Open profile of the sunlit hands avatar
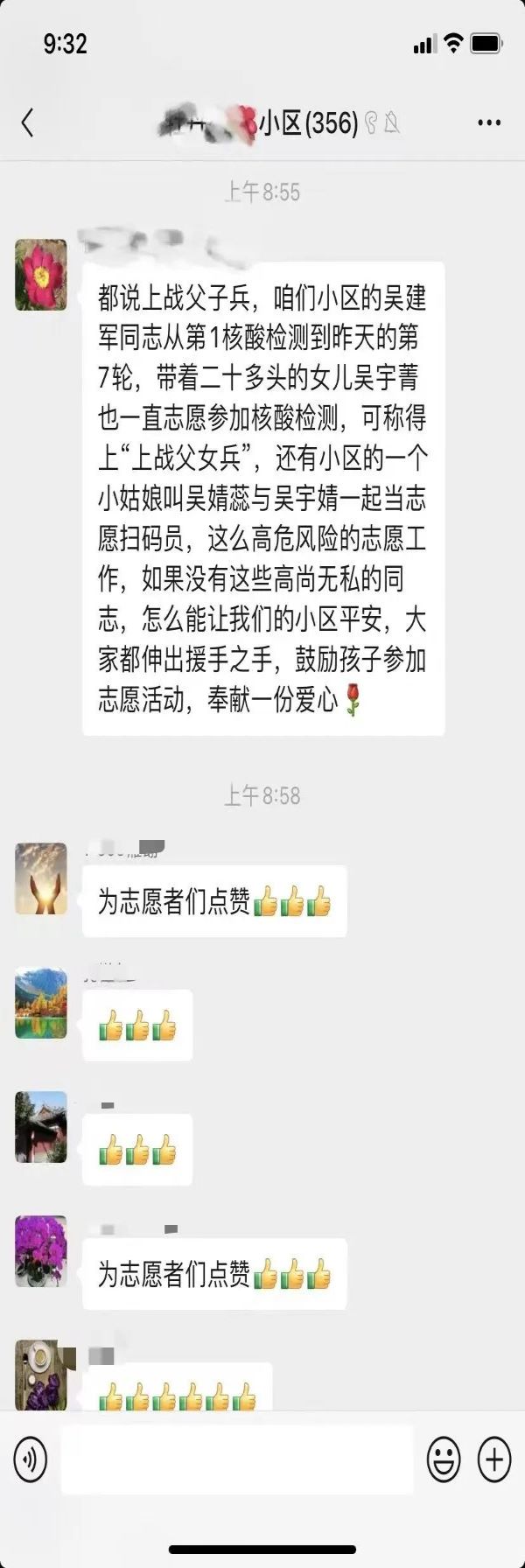525x1568 pixels. click(41, 878)
